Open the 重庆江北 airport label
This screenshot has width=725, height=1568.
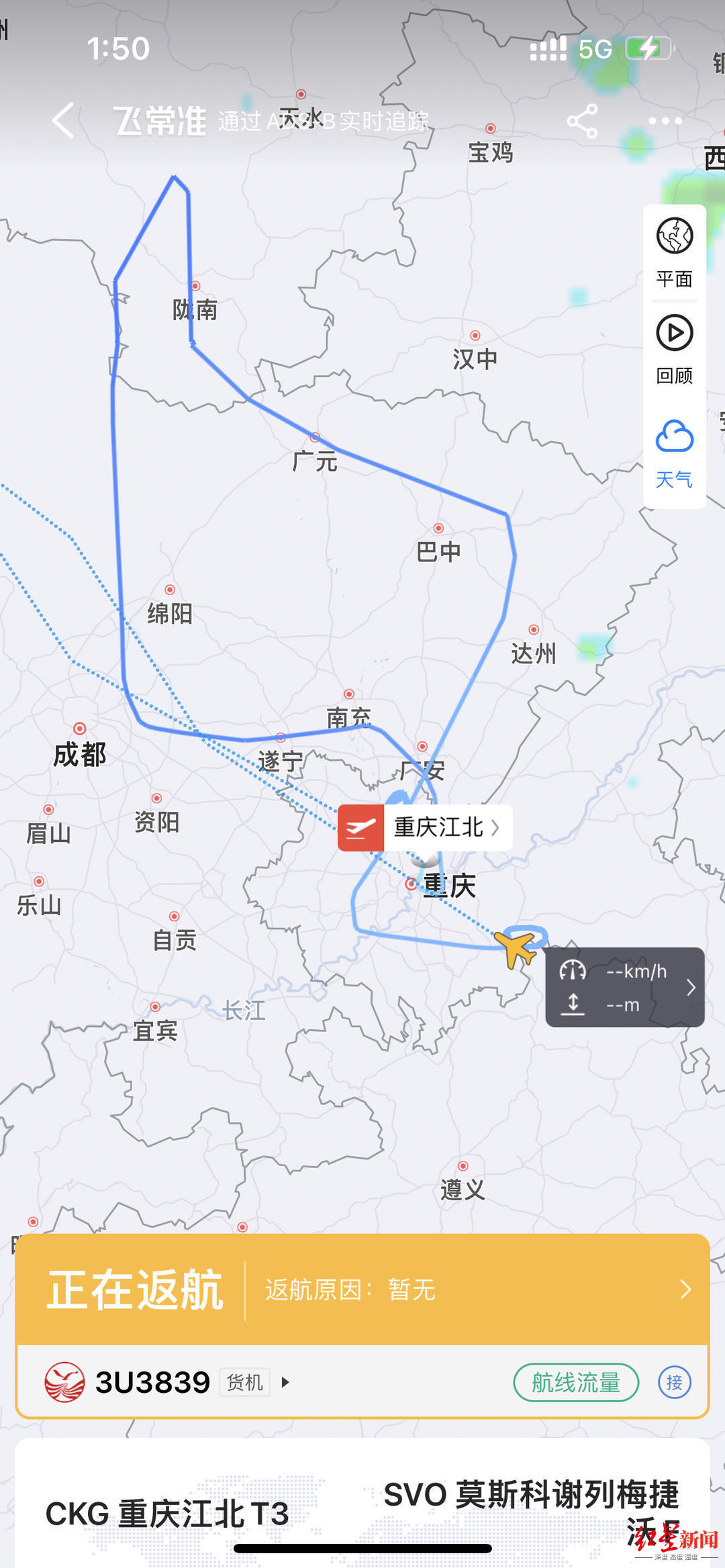point(425,827)
